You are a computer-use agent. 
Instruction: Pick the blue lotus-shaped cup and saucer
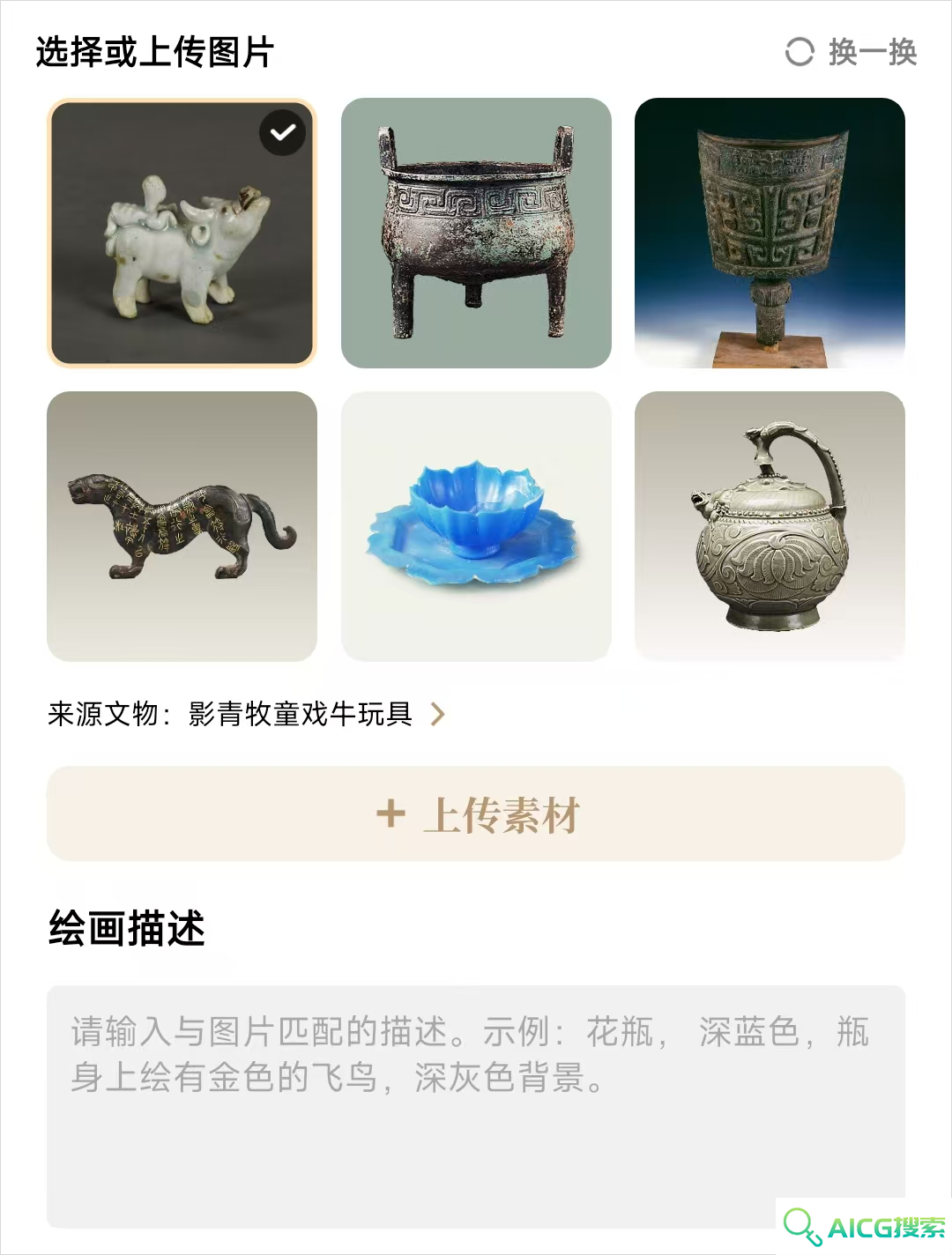(476, 526)
